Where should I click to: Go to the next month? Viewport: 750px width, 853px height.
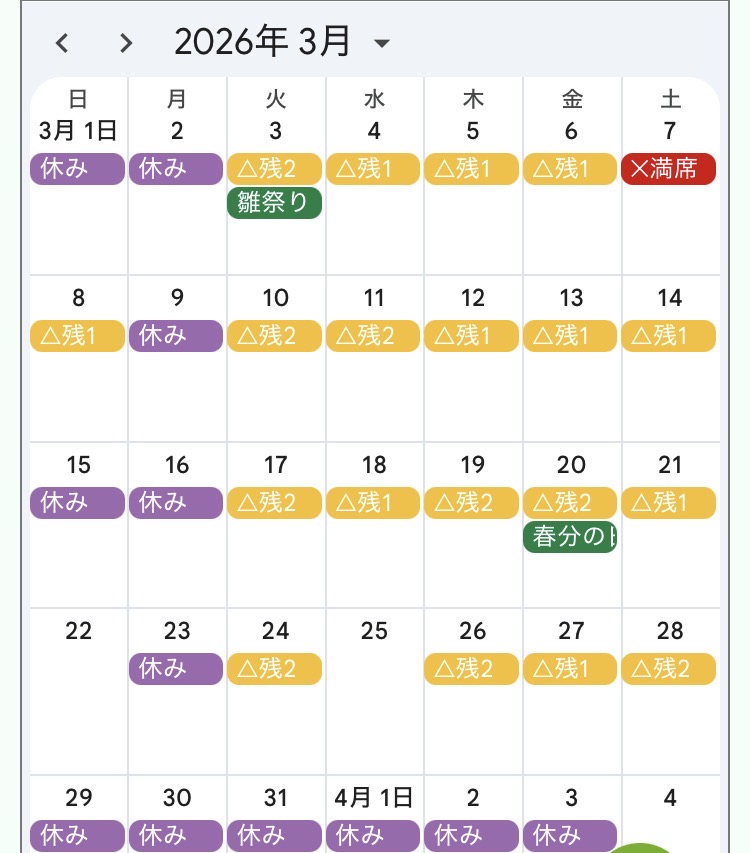[x=125, y=42]
